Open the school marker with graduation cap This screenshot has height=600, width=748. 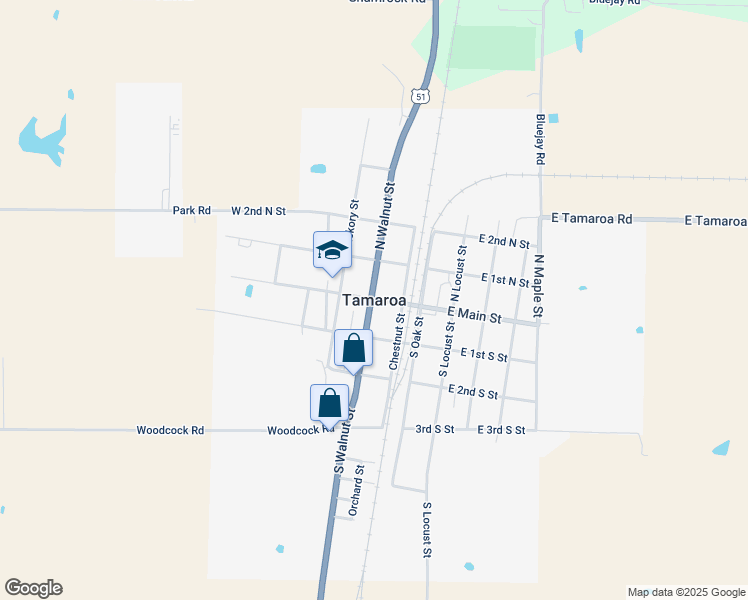(332, 251)
